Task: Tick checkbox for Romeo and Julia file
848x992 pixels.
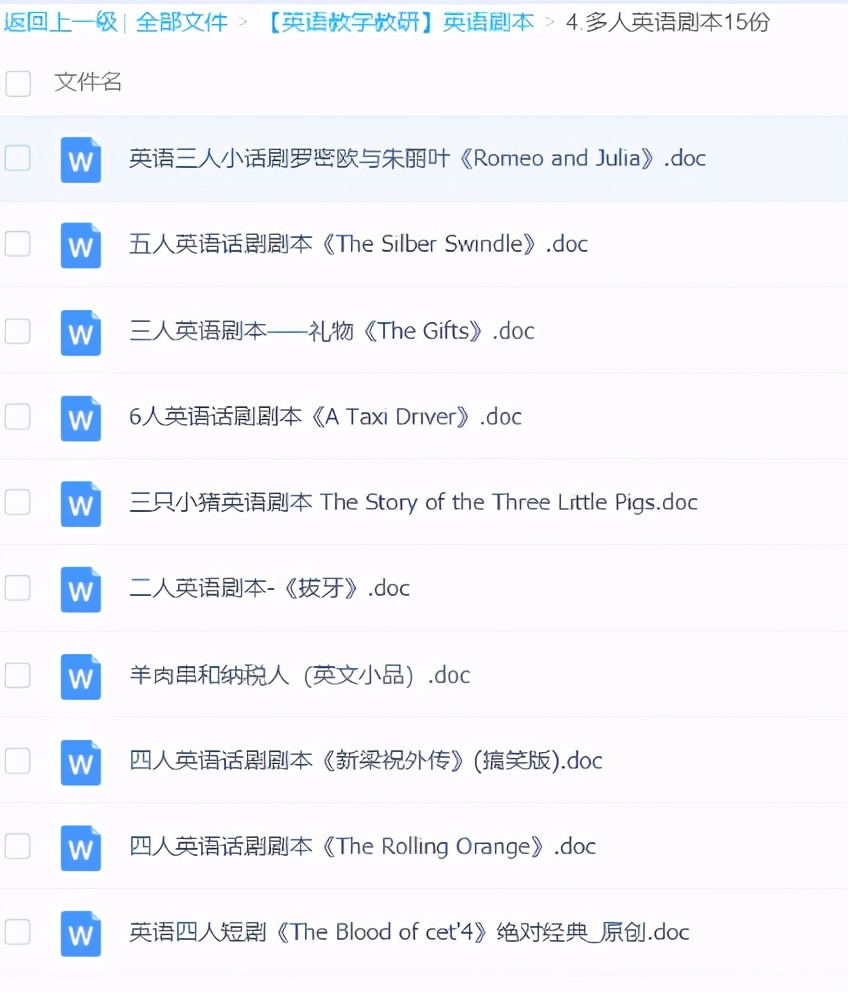Action: (18, 158)
